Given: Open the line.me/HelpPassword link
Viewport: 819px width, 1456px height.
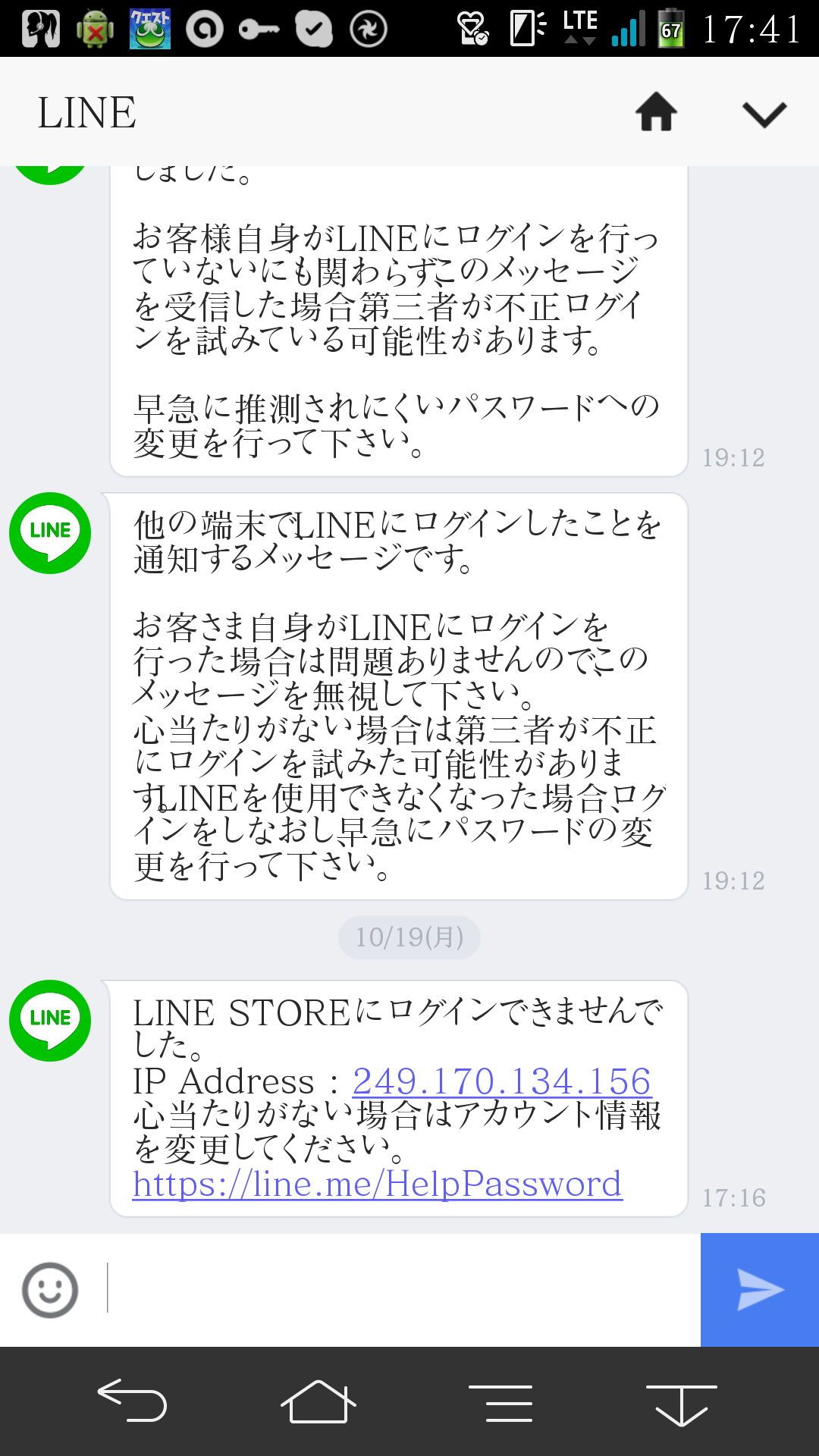Looking at the screenshot, I should point(378,1184).
